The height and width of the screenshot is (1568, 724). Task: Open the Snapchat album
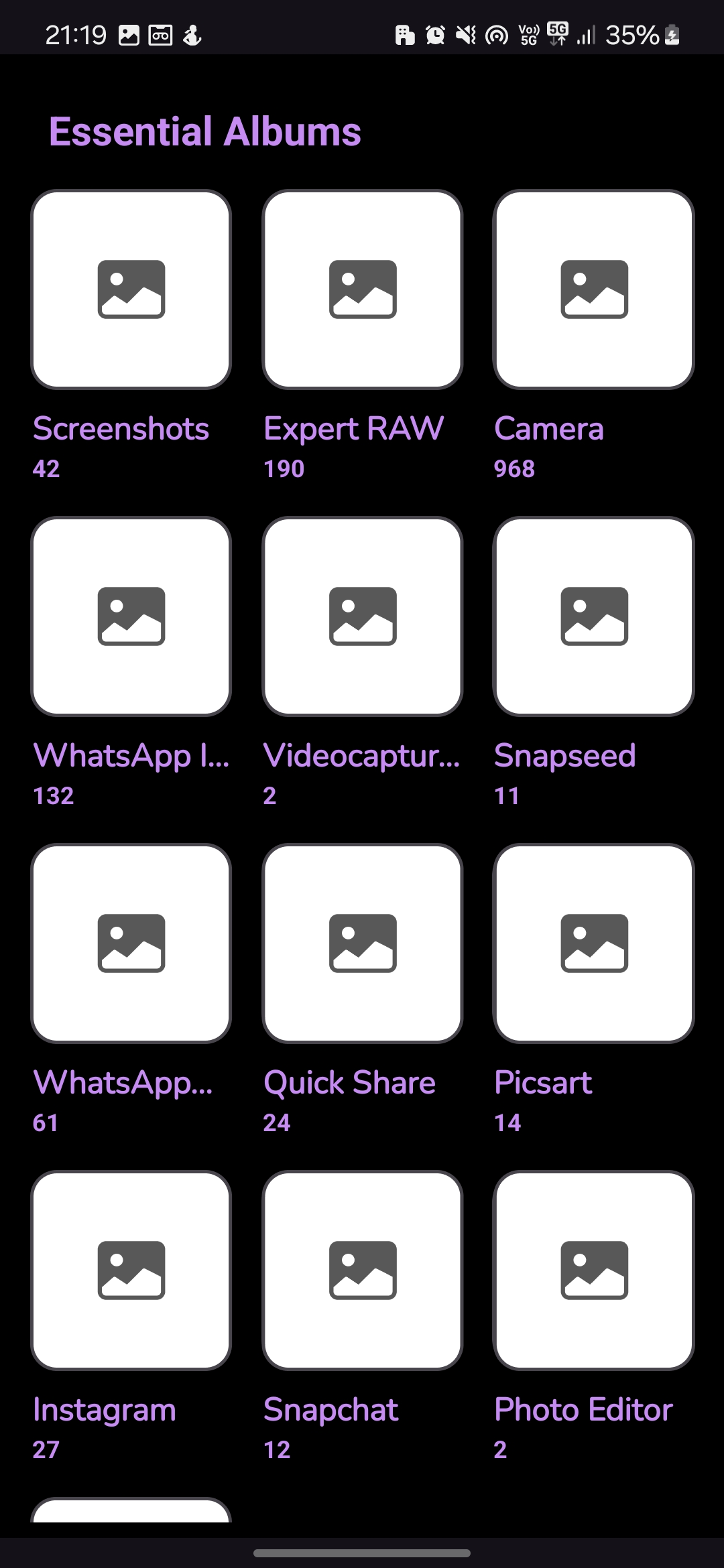tap(363, 1270)
